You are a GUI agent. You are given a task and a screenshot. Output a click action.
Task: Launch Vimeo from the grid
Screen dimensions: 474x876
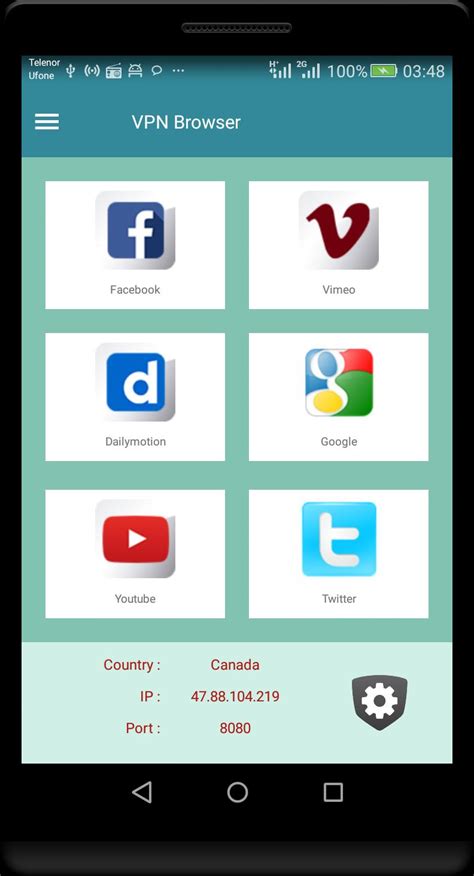pyautogui.click(x=339, y=245)
